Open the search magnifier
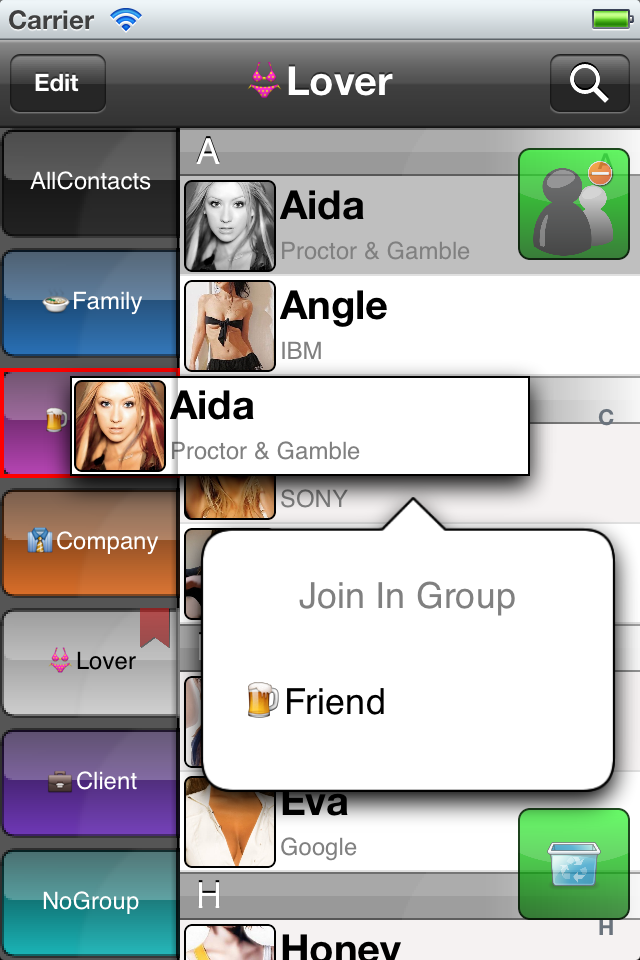The height and width of the screenshot is (960, 640). click(x=589, y=83)
